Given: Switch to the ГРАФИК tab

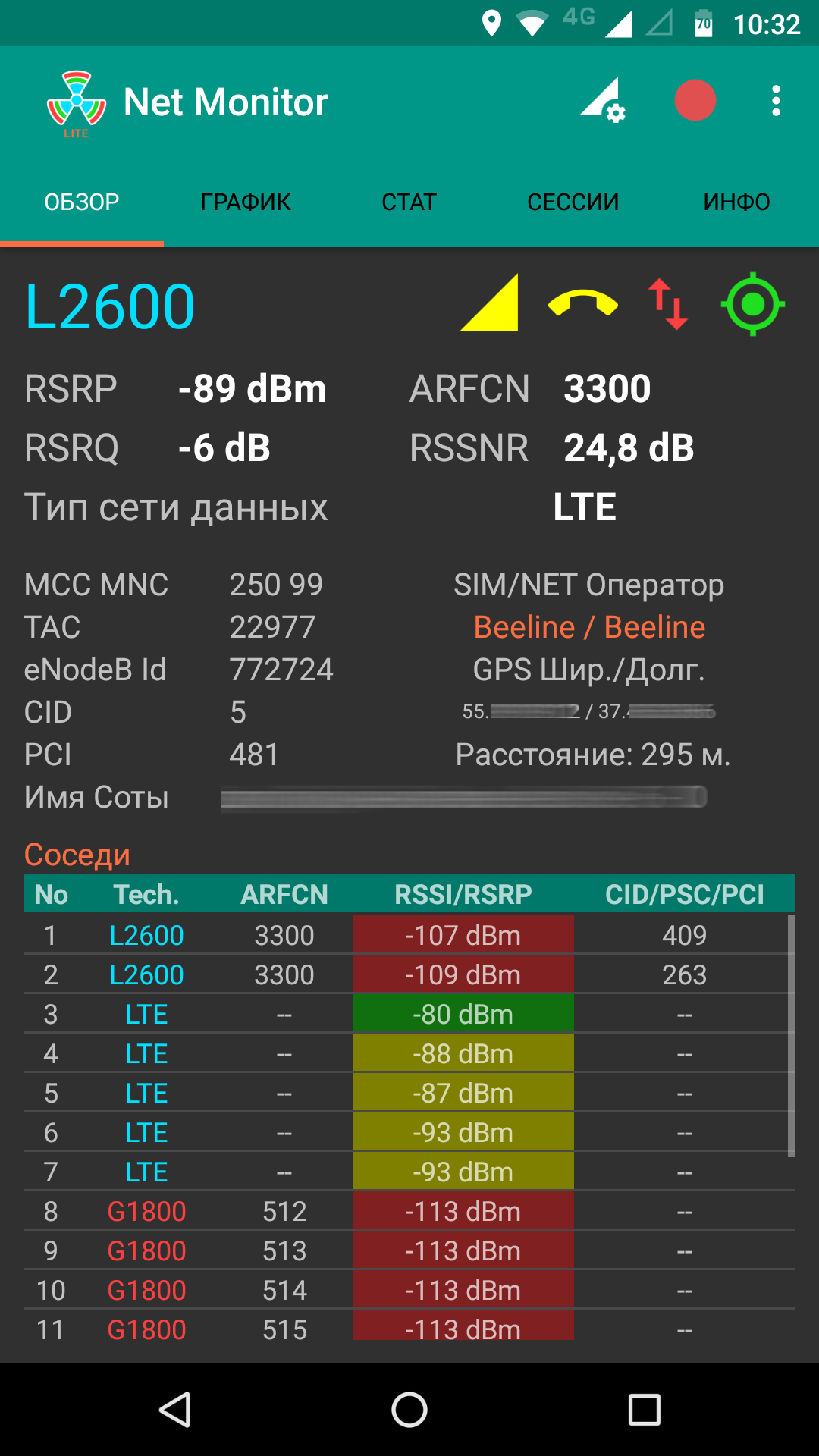Looking at the screenshot, I should (x=246, y=202).
